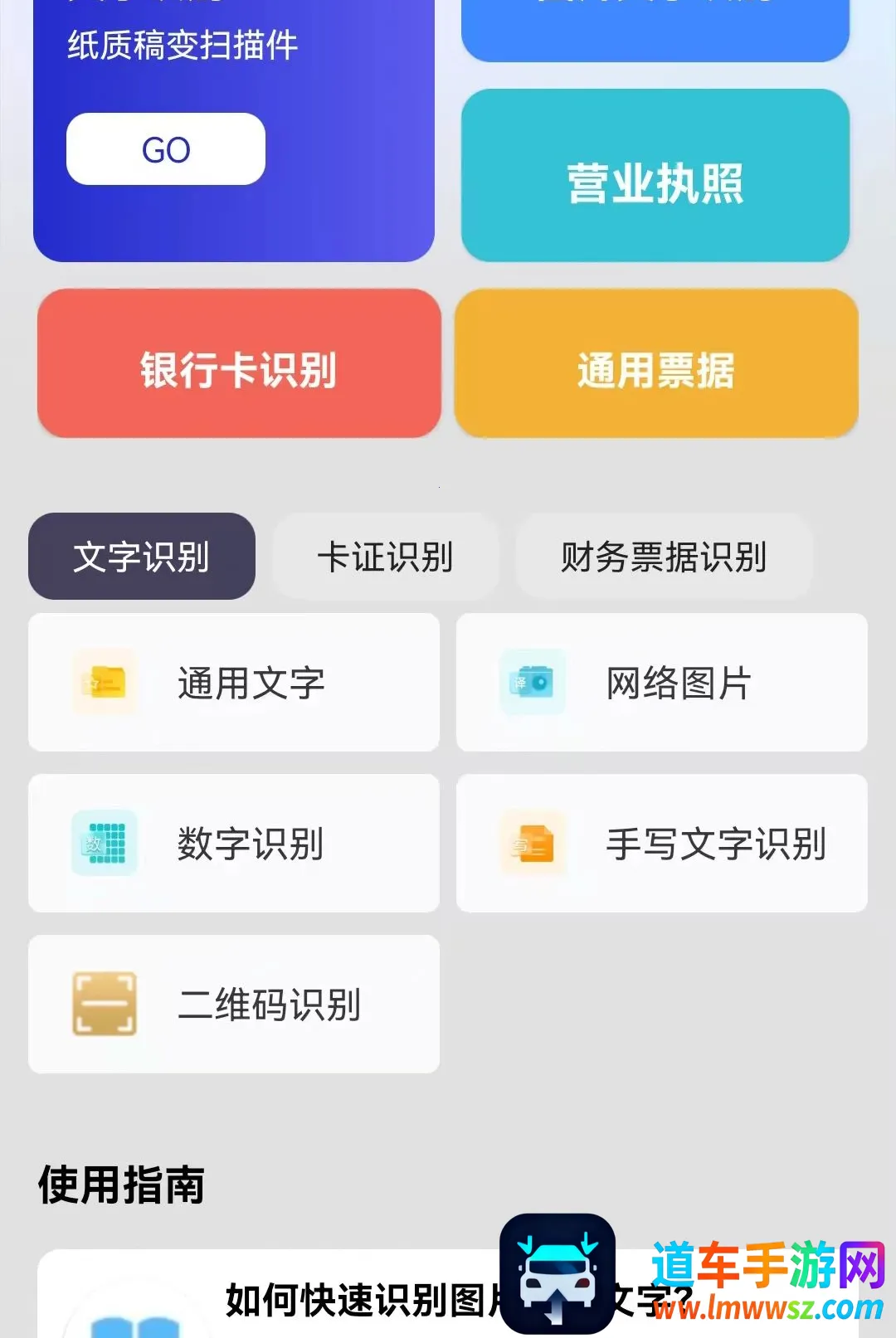Screen dimensions: 896x1338
Task: Open 数字识别
Action: 234,844
